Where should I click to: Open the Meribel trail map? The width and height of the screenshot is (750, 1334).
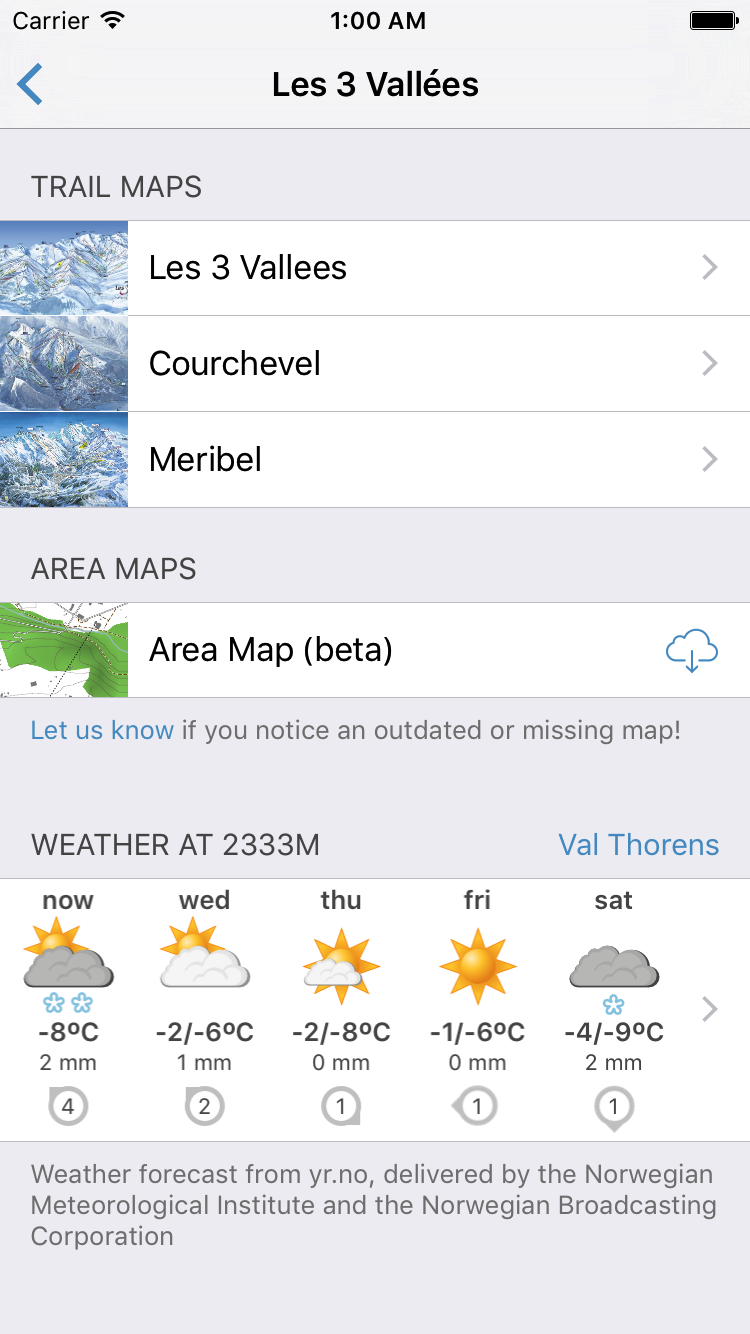click(x=374, y=460)
